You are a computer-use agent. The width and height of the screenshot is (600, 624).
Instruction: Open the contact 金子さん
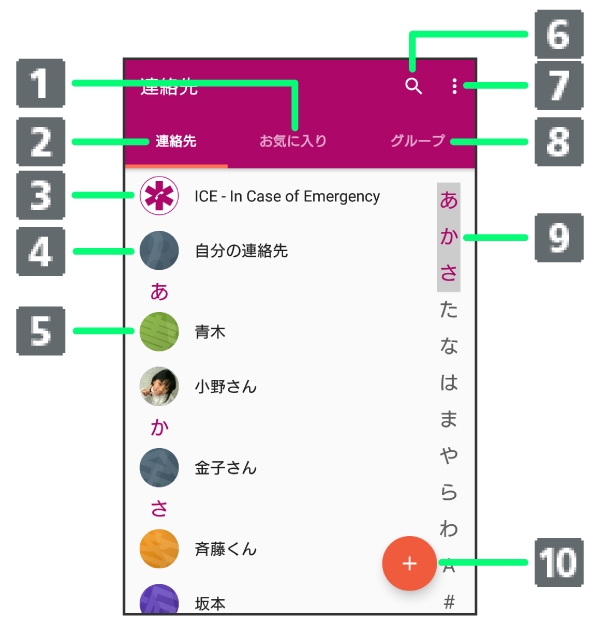[225, 468]
